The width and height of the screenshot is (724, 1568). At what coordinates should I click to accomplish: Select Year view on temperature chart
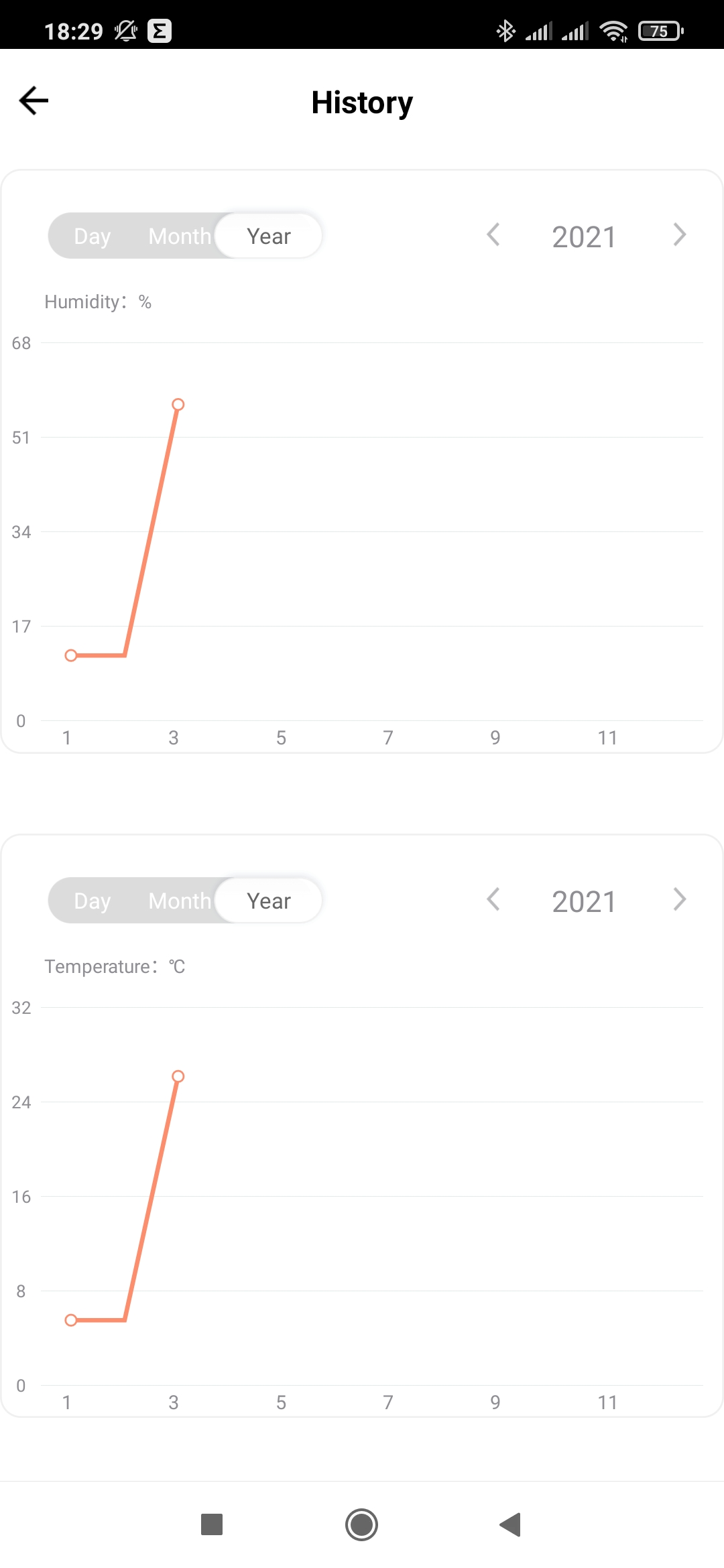coord(269,901)
